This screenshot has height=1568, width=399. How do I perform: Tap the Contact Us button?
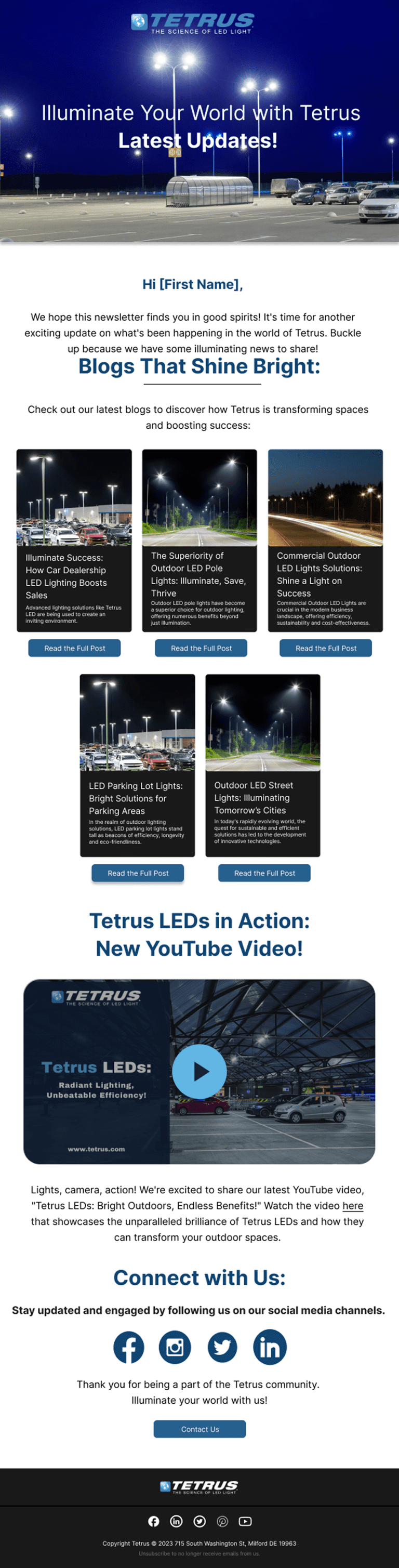(199, 1429)
